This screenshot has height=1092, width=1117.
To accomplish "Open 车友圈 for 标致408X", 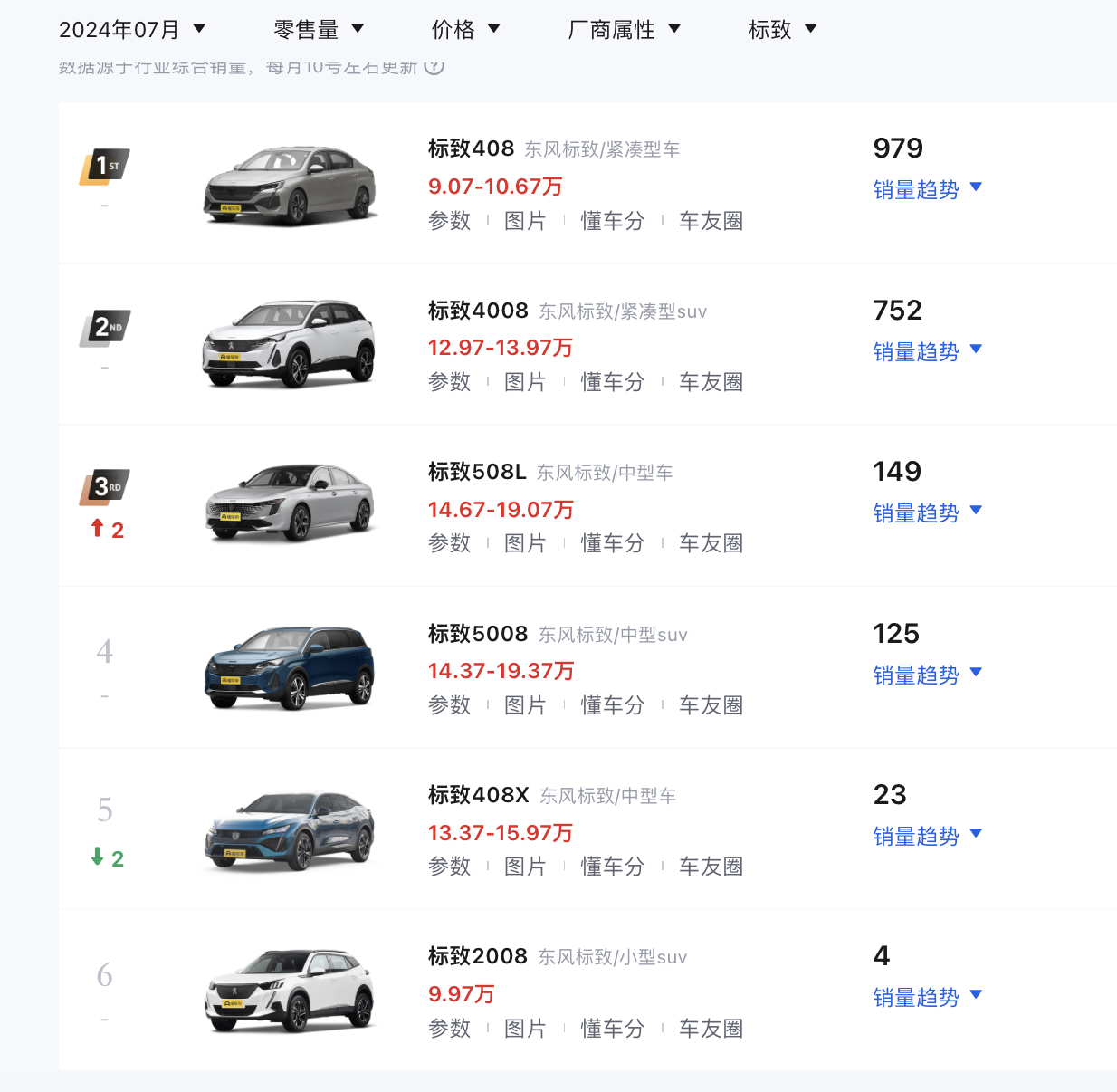I will click(x=711, y=867).
